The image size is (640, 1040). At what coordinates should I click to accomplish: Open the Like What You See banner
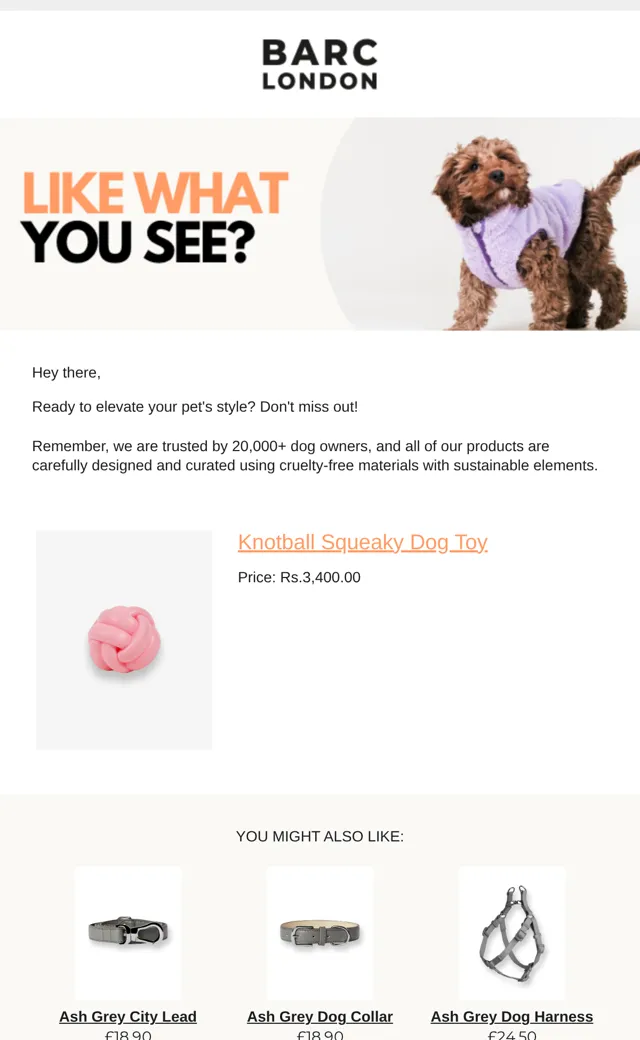click(x=320, y=224)
